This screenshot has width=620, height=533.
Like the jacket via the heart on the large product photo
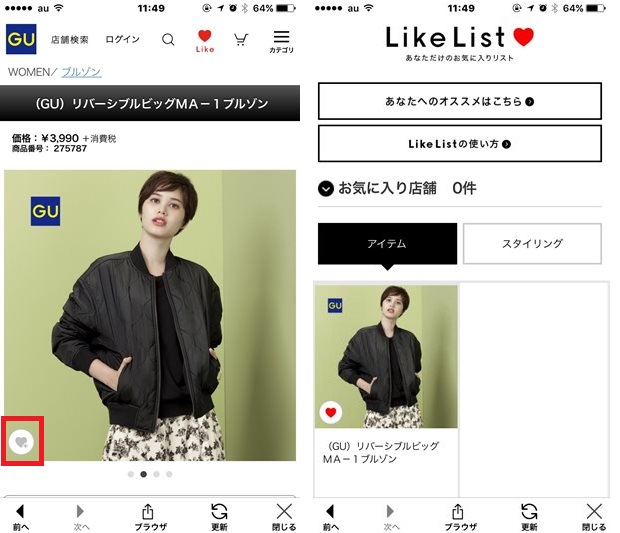tap(21, 441)
